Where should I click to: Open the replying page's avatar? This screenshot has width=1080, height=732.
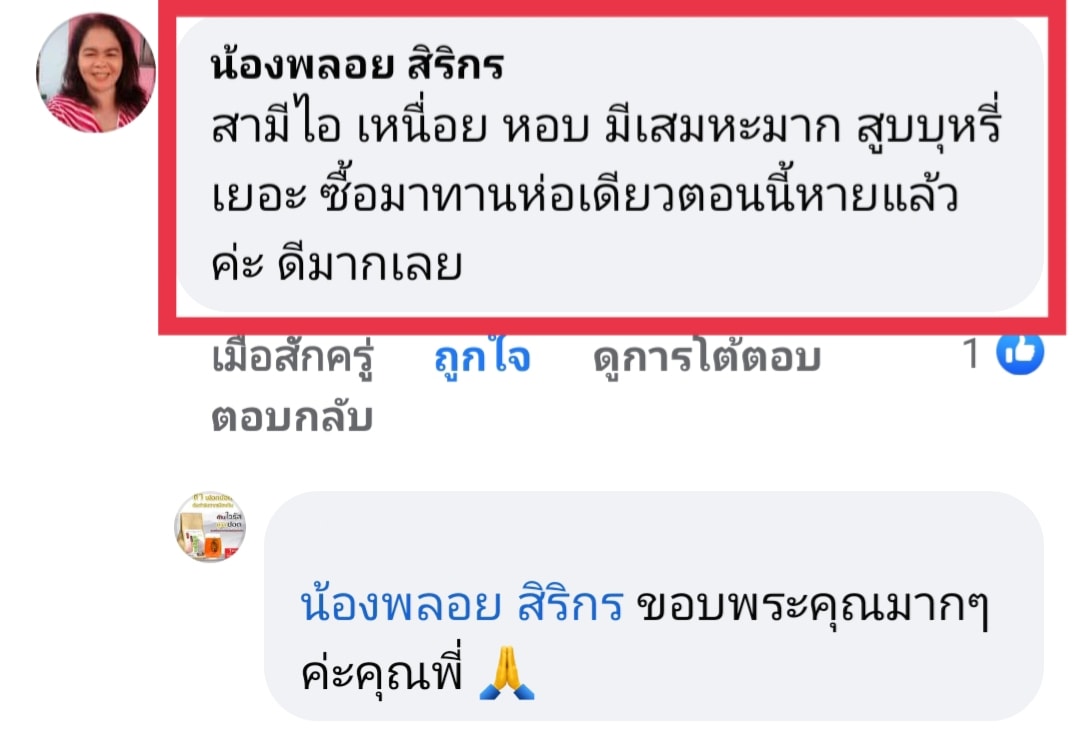click(x=209, y=526)
